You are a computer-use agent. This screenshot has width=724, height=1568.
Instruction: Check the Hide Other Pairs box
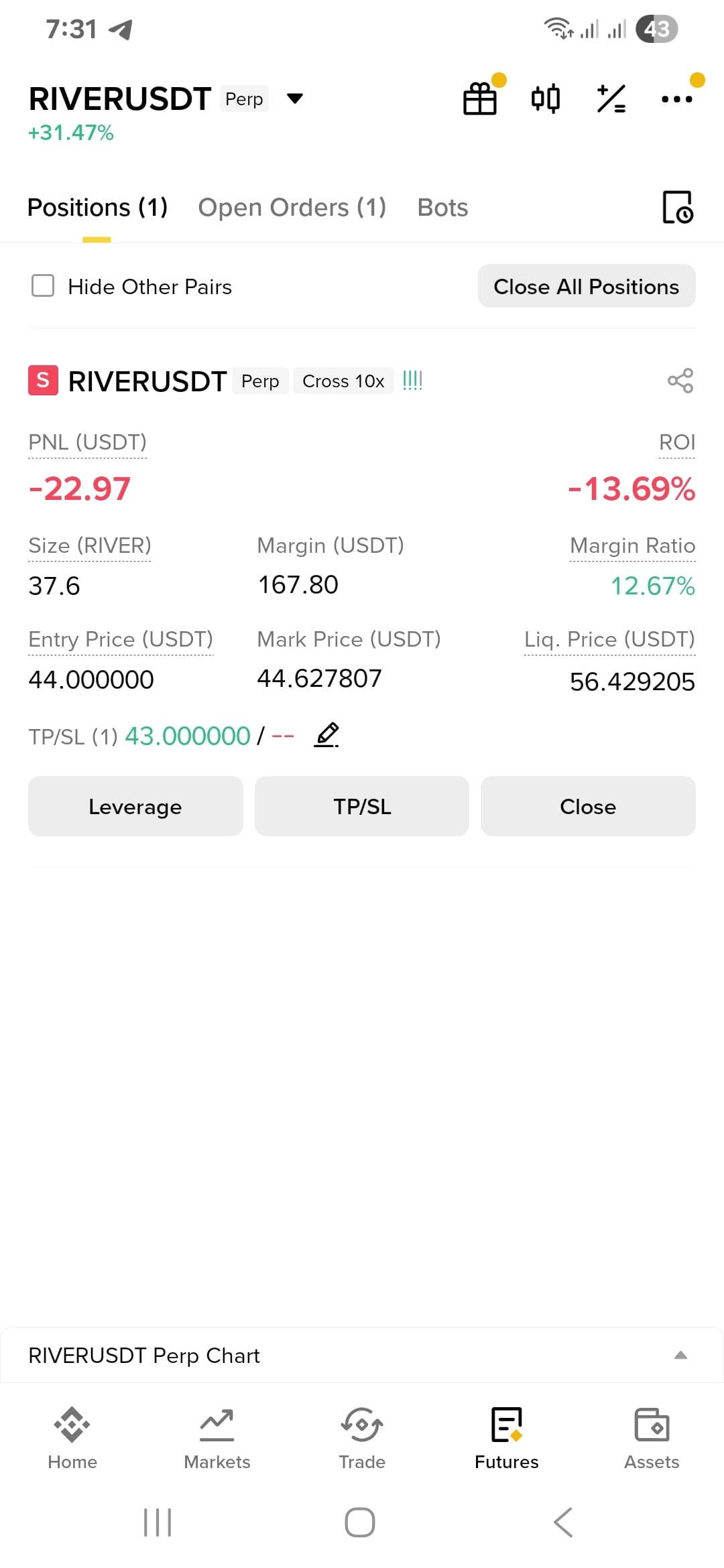[x=43, y=285]
